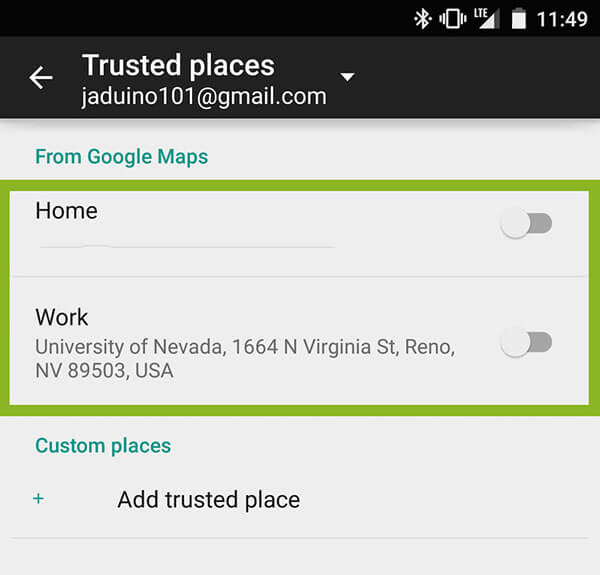Viewport: 600px width, 575px height.
Task: Go back using the arrow icon
Action: [41, 78]
